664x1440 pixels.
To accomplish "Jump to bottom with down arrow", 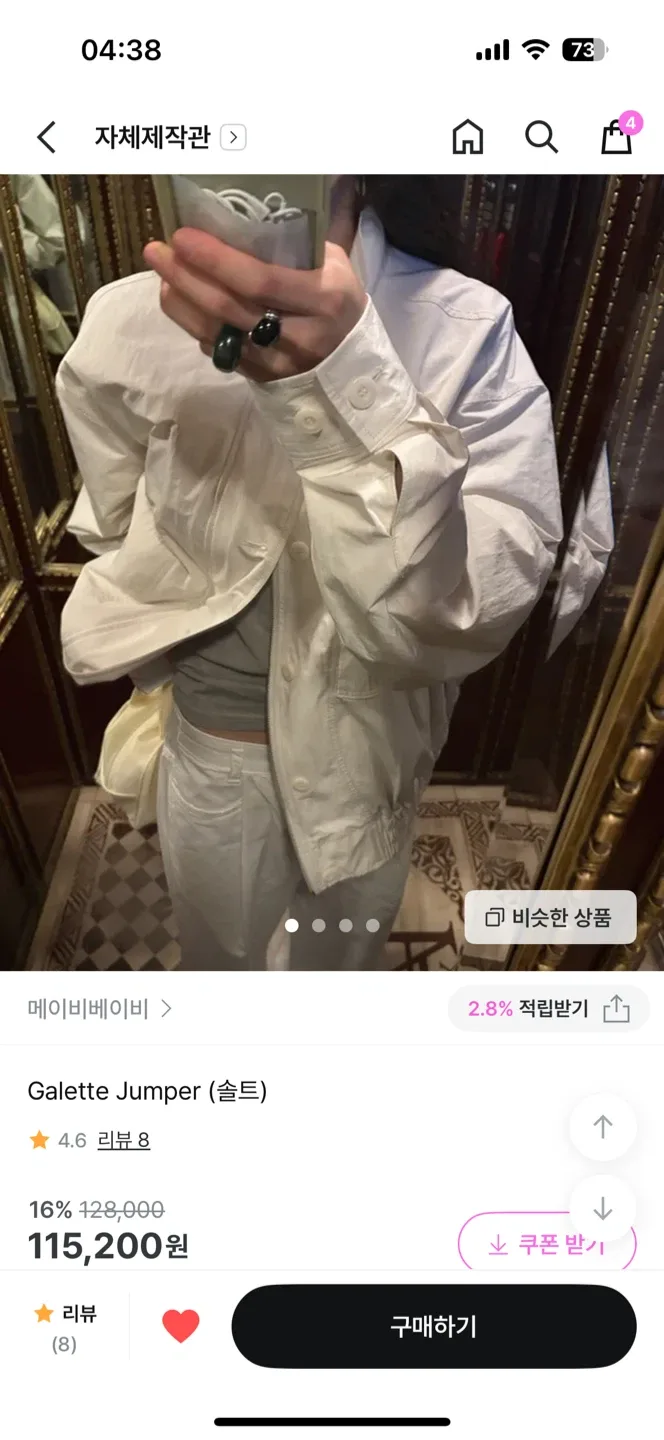I will [x=602, y=1209].
